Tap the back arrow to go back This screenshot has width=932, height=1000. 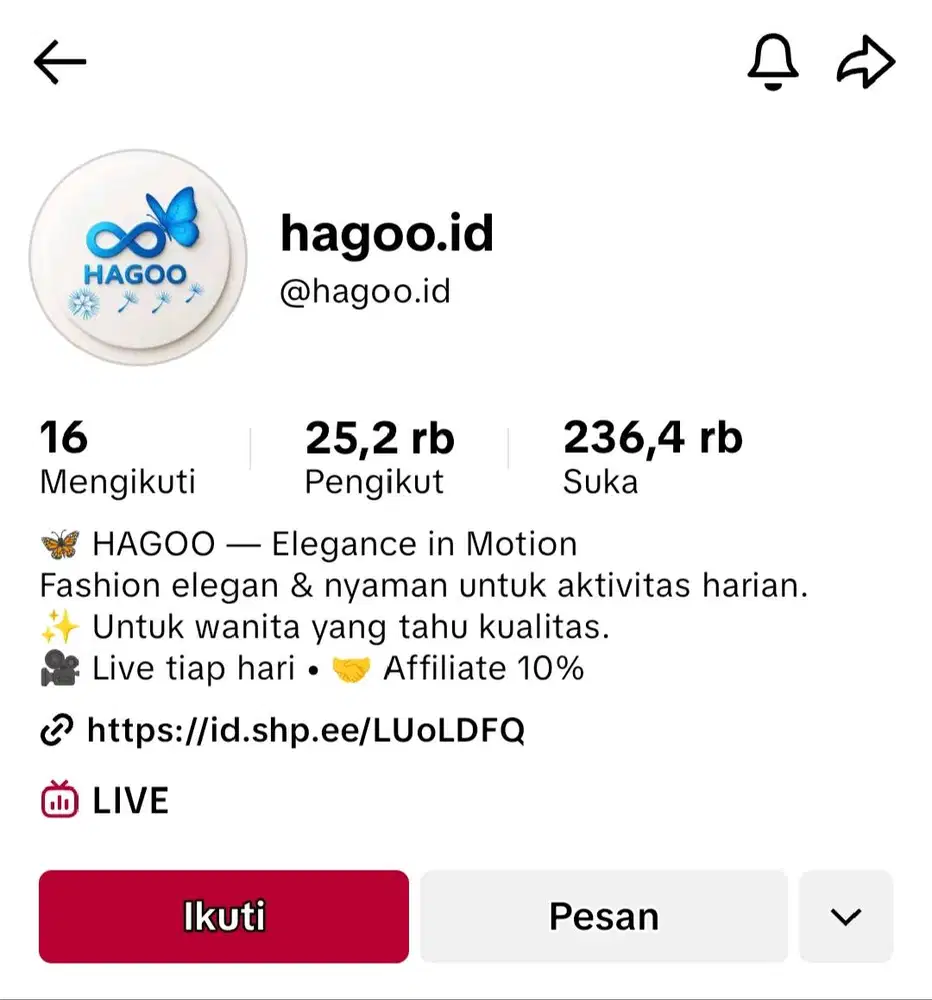click(x=59, y=60)
